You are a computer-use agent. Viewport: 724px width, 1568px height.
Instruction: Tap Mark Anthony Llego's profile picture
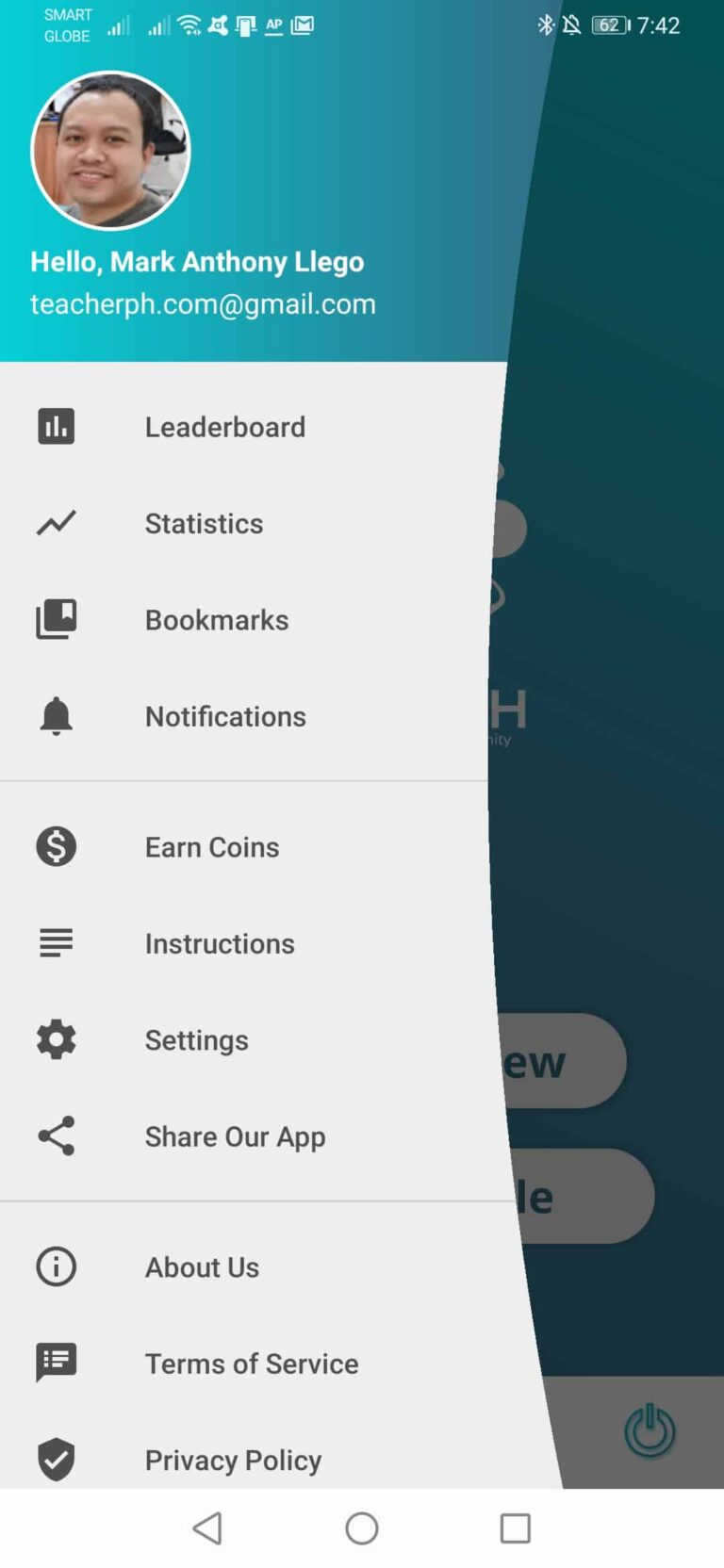[111, 151]
